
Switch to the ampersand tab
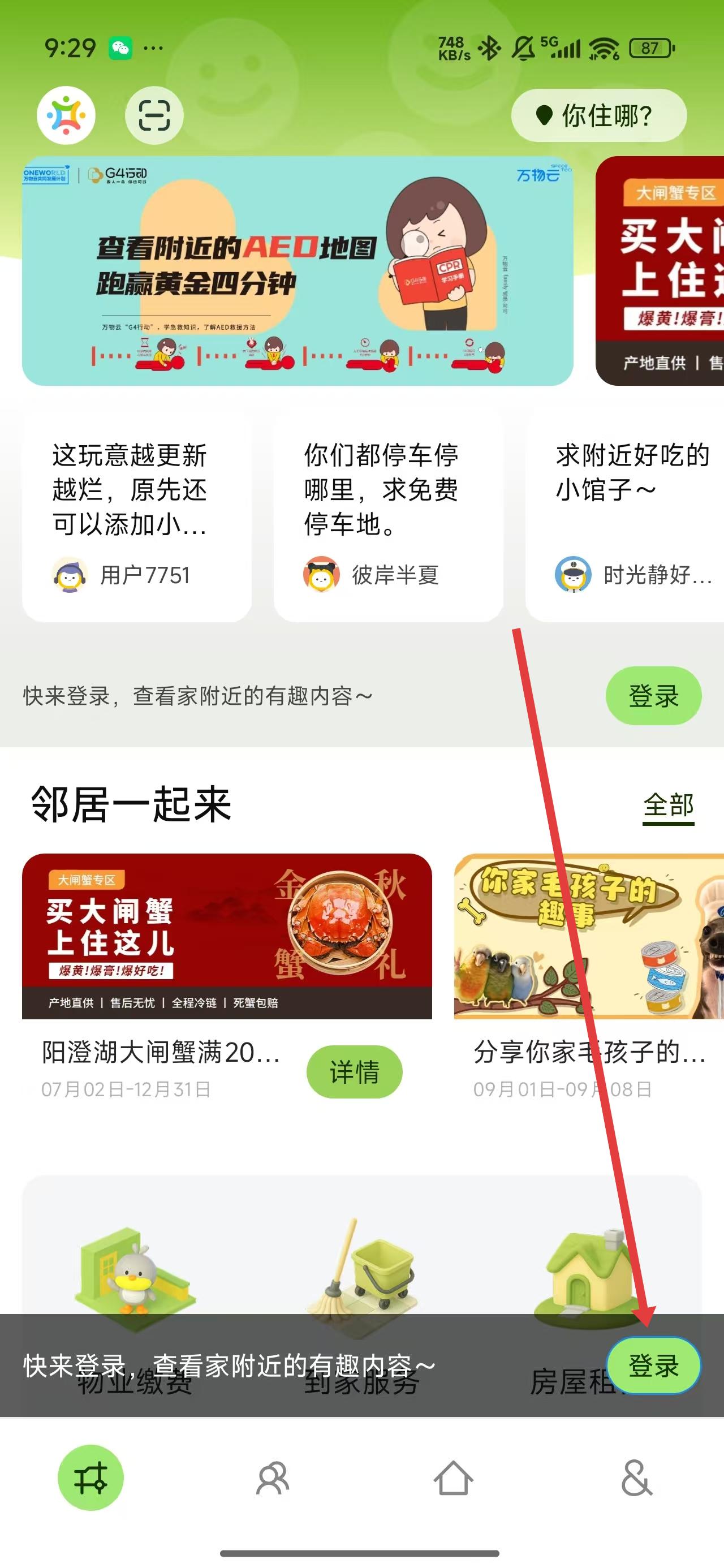636,1479
